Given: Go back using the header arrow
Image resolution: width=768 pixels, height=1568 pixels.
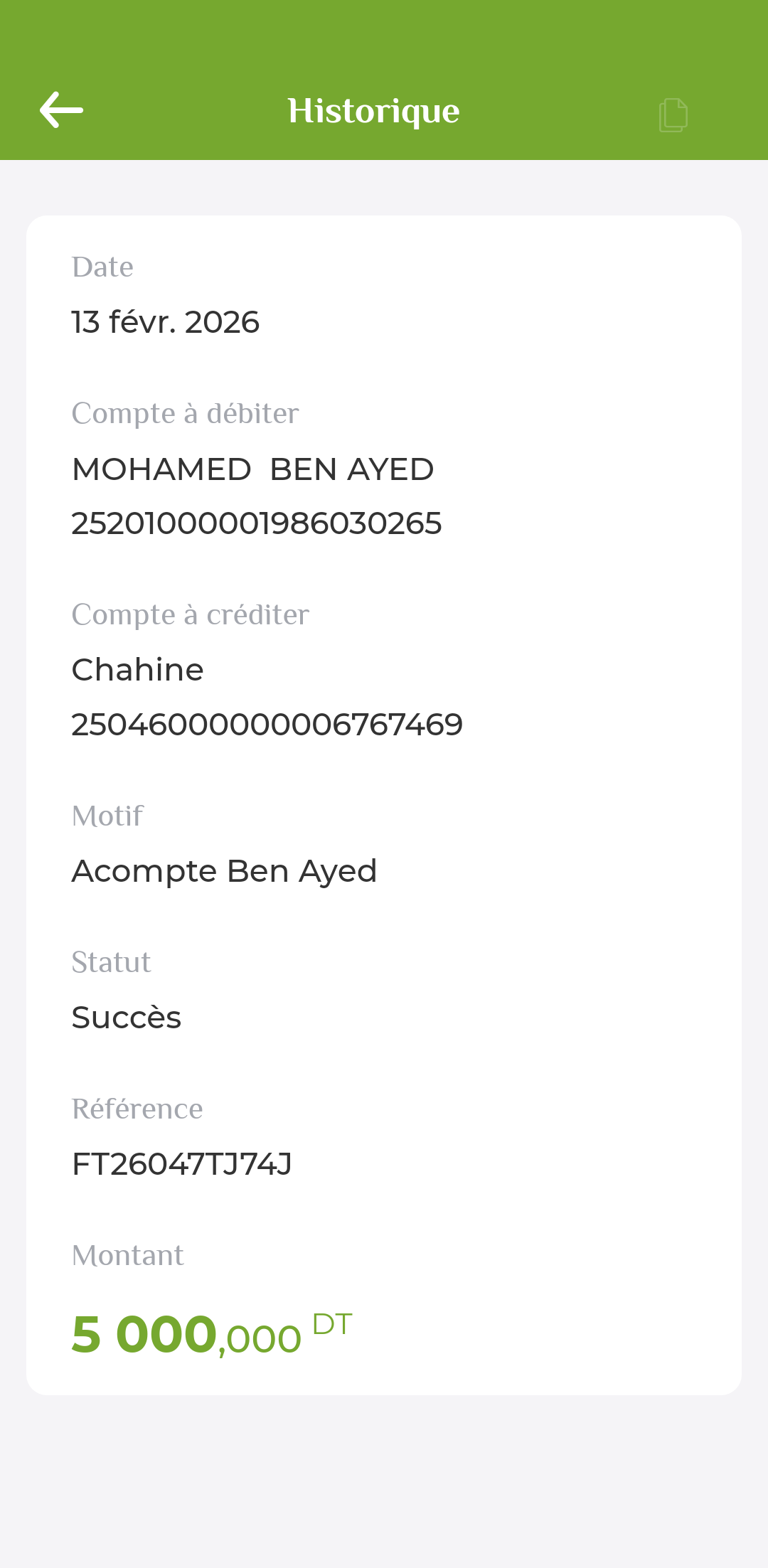Looking at the screenshot, I should point(61,110).
